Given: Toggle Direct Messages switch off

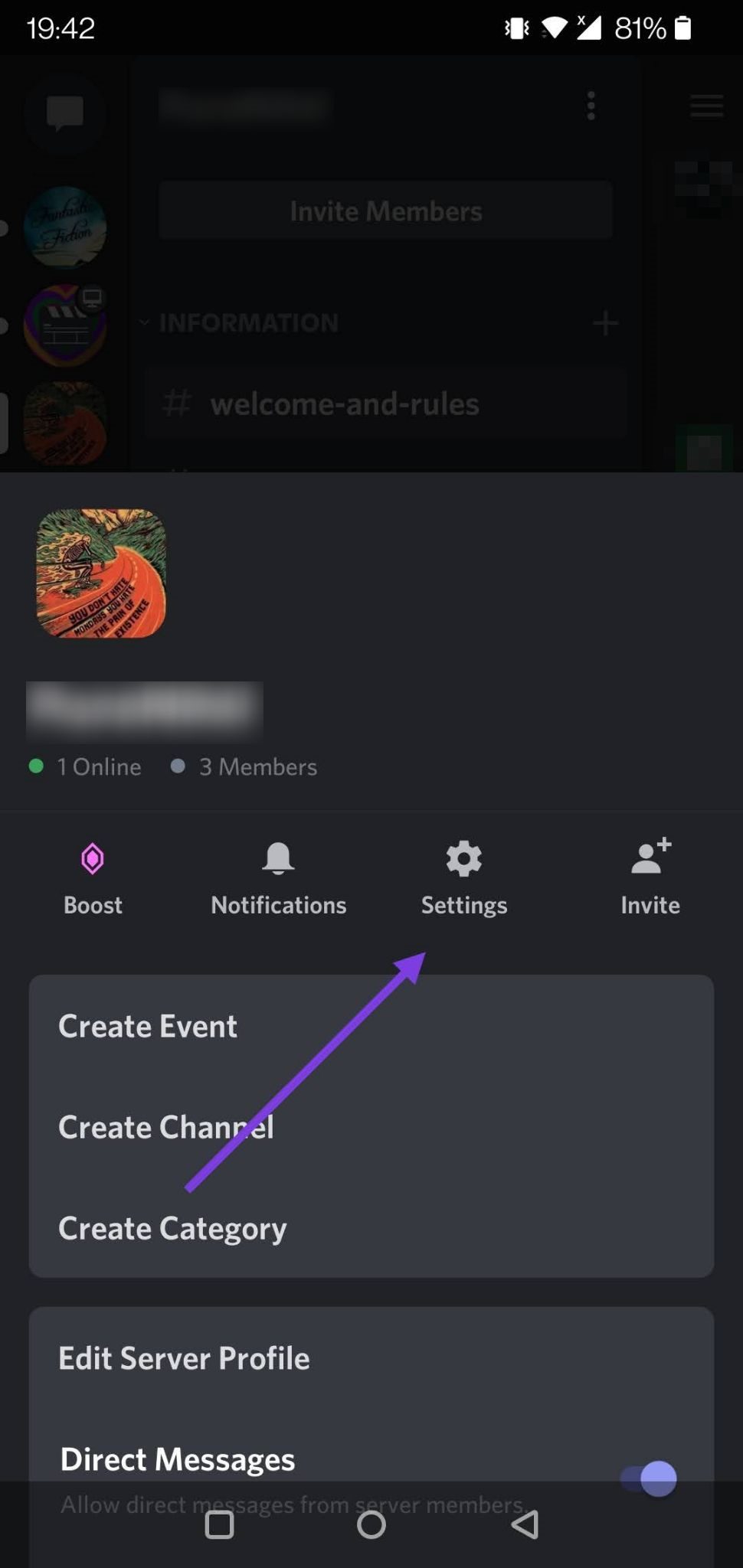Looking at the screenshot, I should pos(648,1478).
